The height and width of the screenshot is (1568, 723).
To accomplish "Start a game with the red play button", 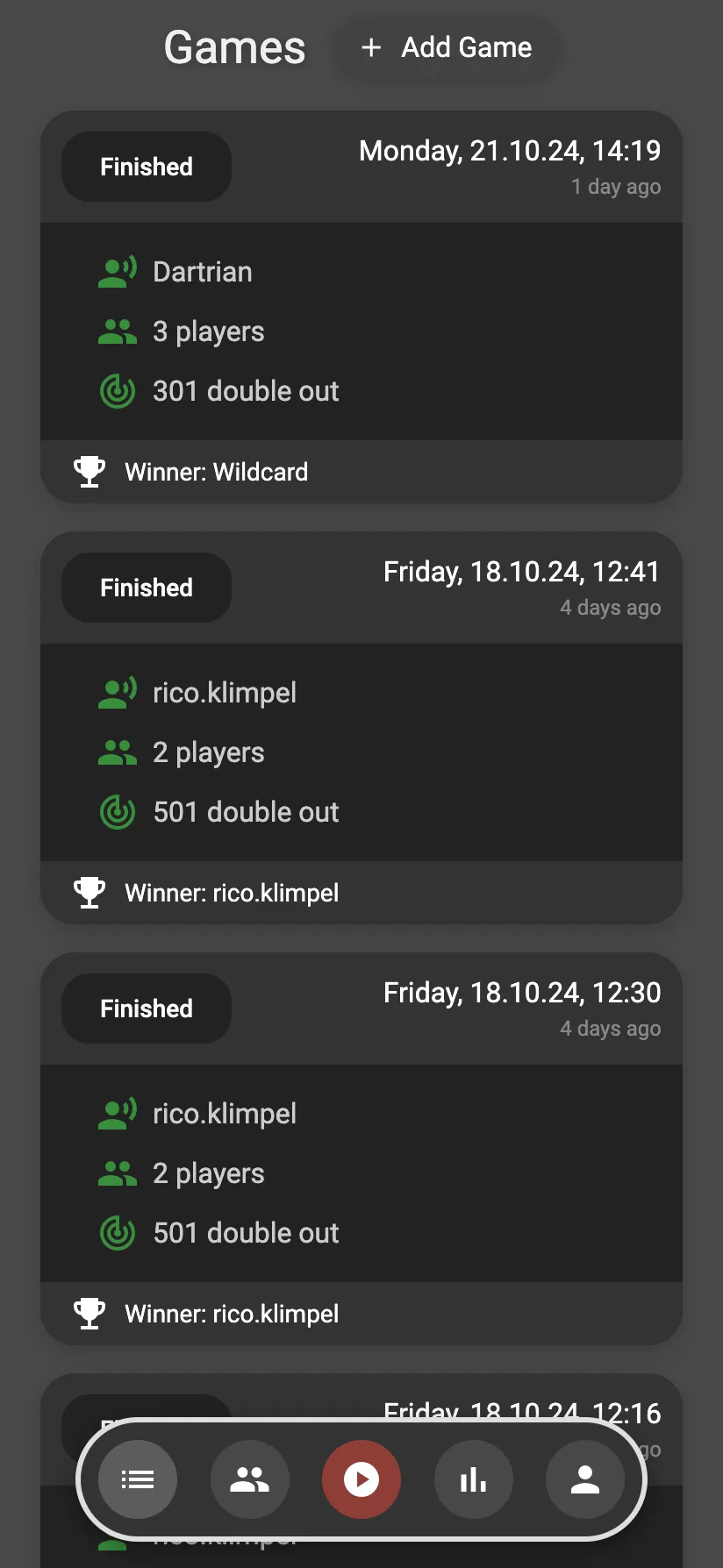I will click(361, 1480).
